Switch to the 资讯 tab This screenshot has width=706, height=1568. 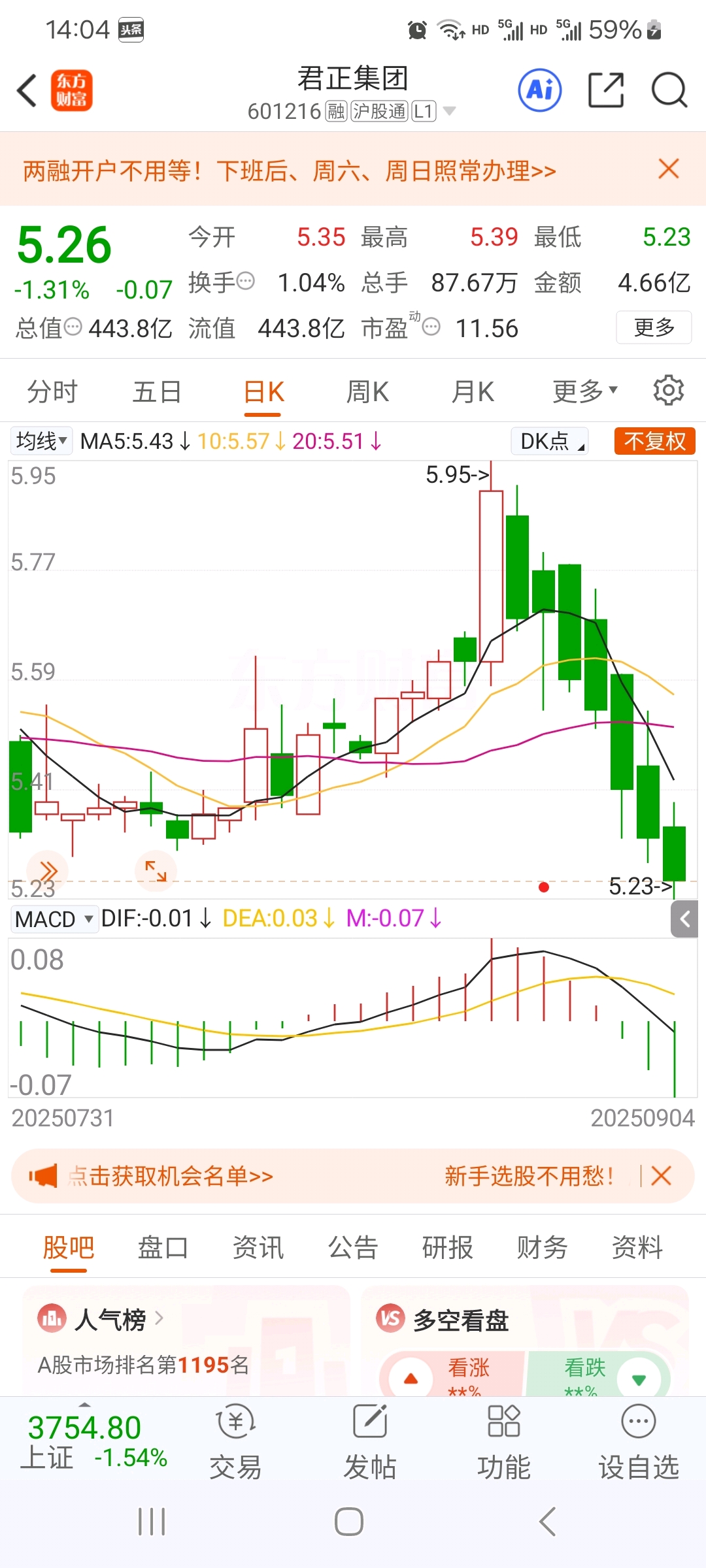[258, 1247]
